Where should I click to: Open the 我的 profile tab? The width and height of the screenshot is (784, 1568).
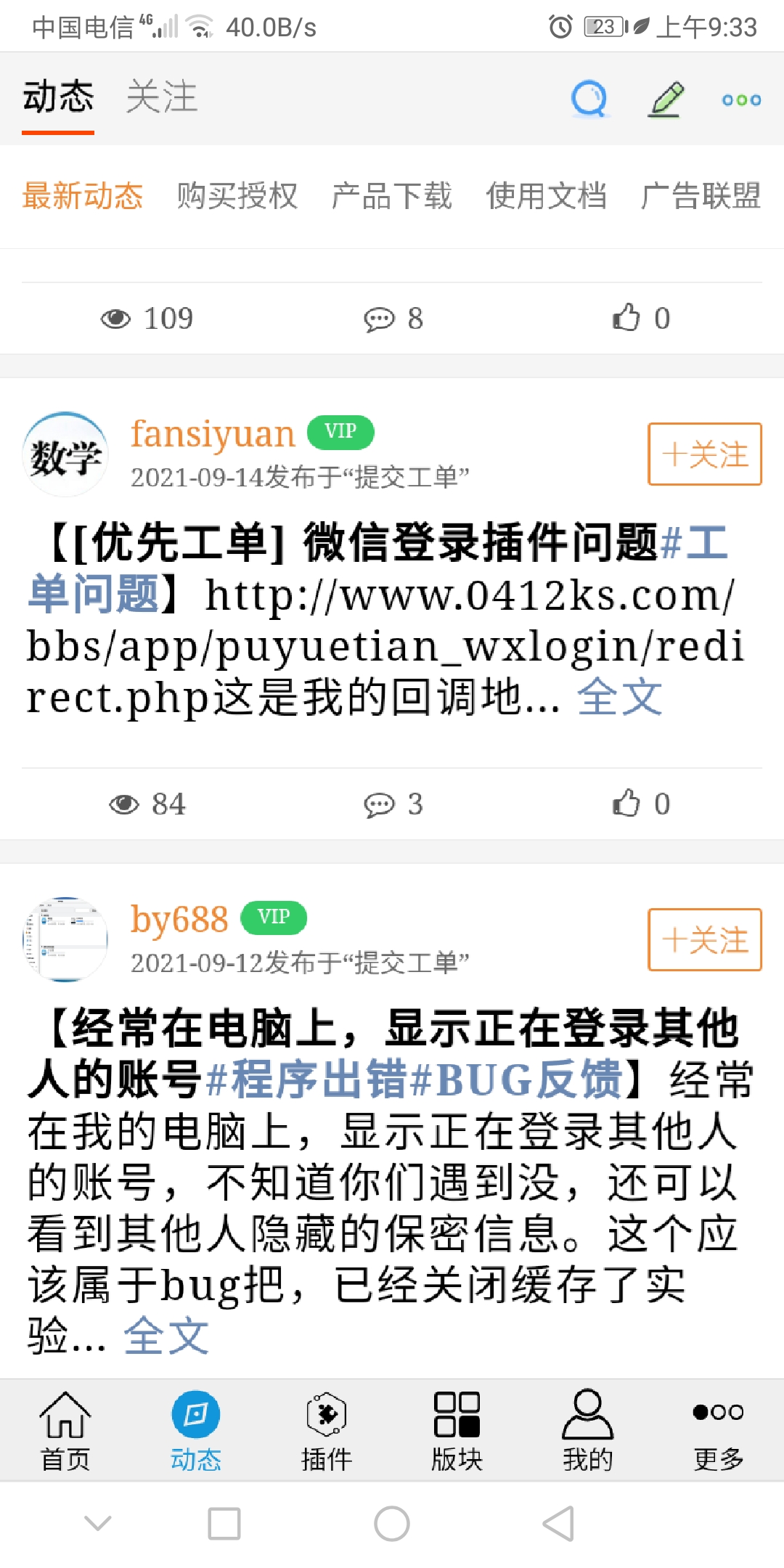[588, 1430]
